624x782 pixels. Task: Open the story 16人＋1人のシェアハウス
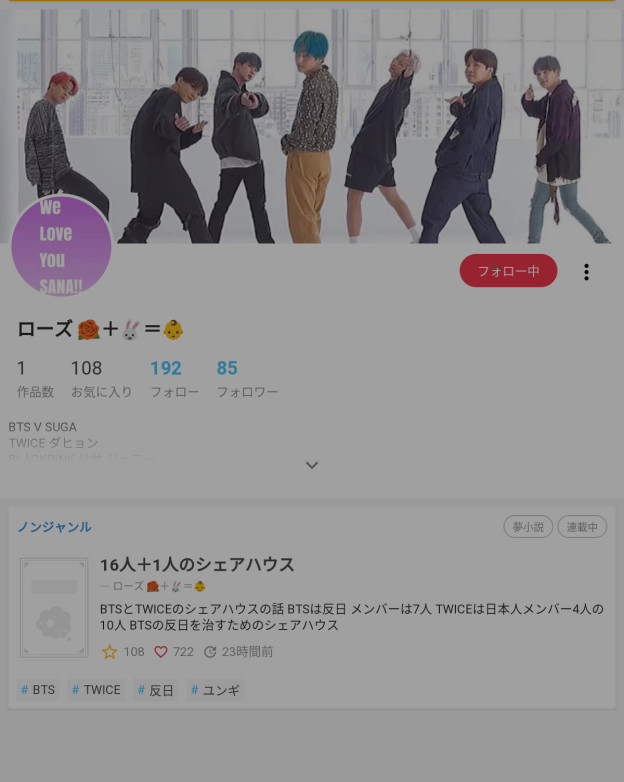click(197, 565)
